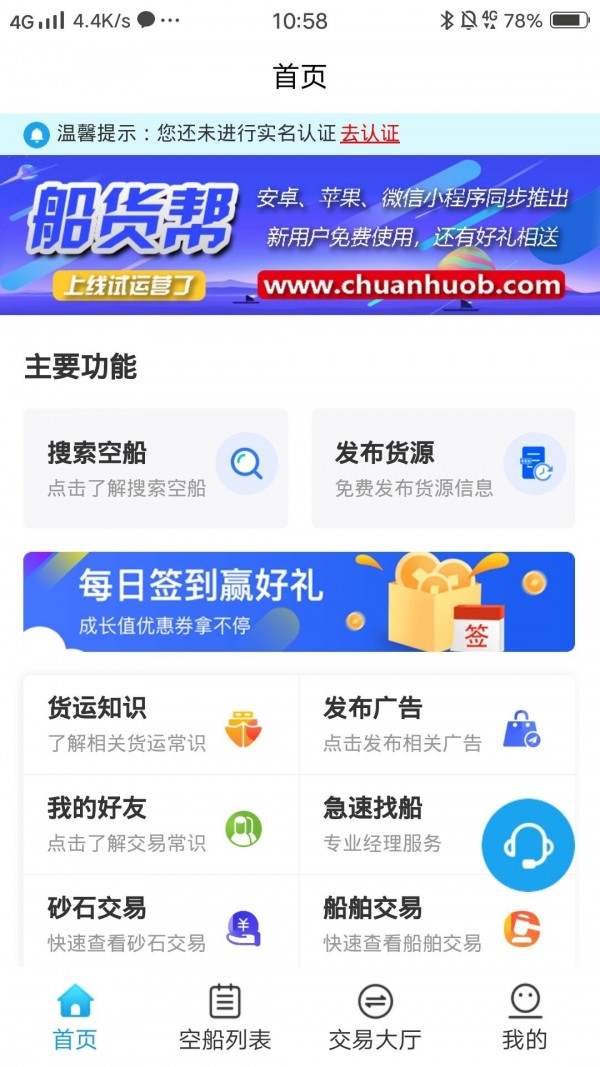Open 搜索空船 card
This screenshot has height=1067, width=600.
(155, 468)
